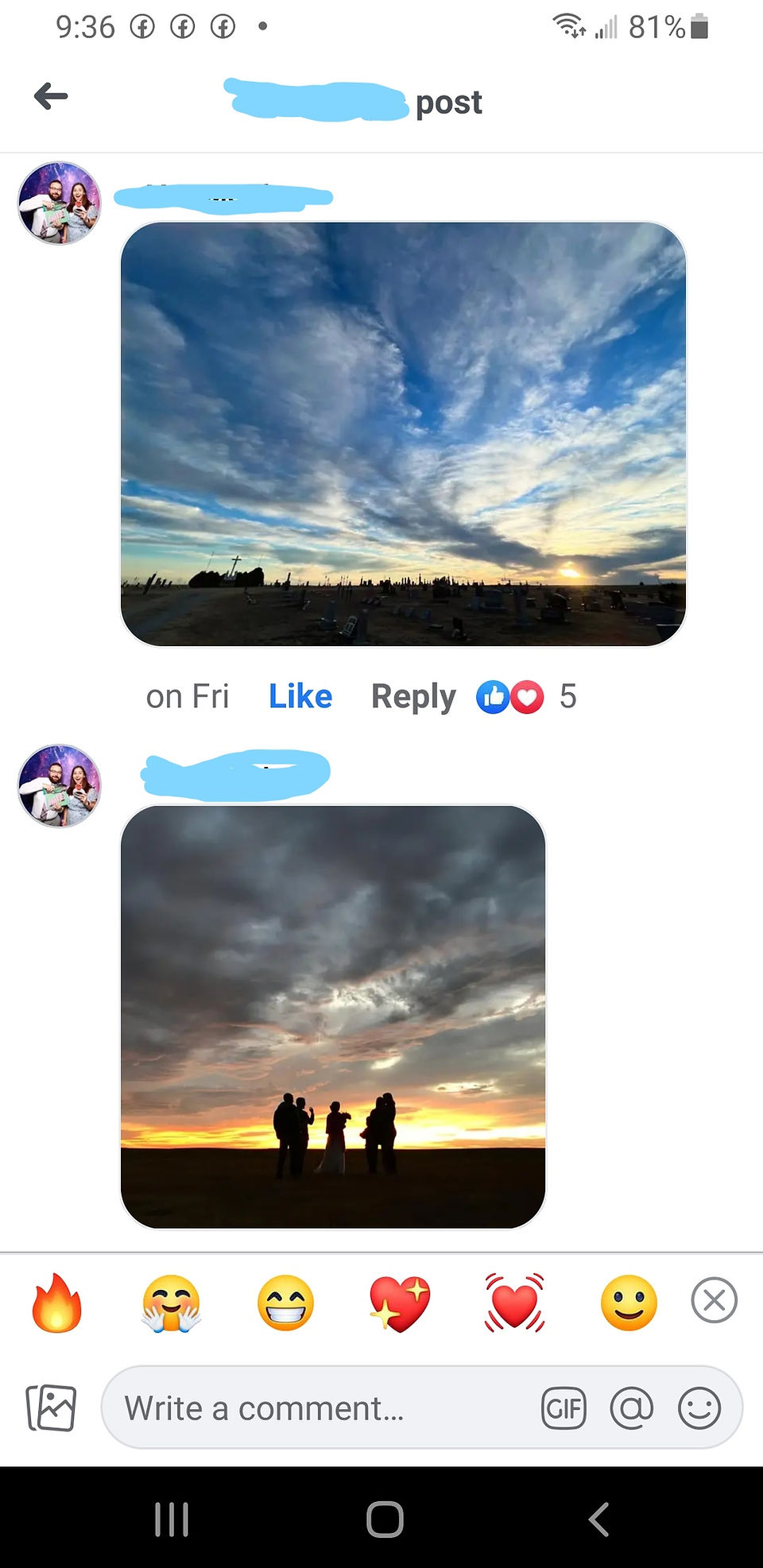Image resolution: width=763 pixels, height=1568 pixels.
Task: Open the first commenter's profile picture
Action: pos(60,203)
